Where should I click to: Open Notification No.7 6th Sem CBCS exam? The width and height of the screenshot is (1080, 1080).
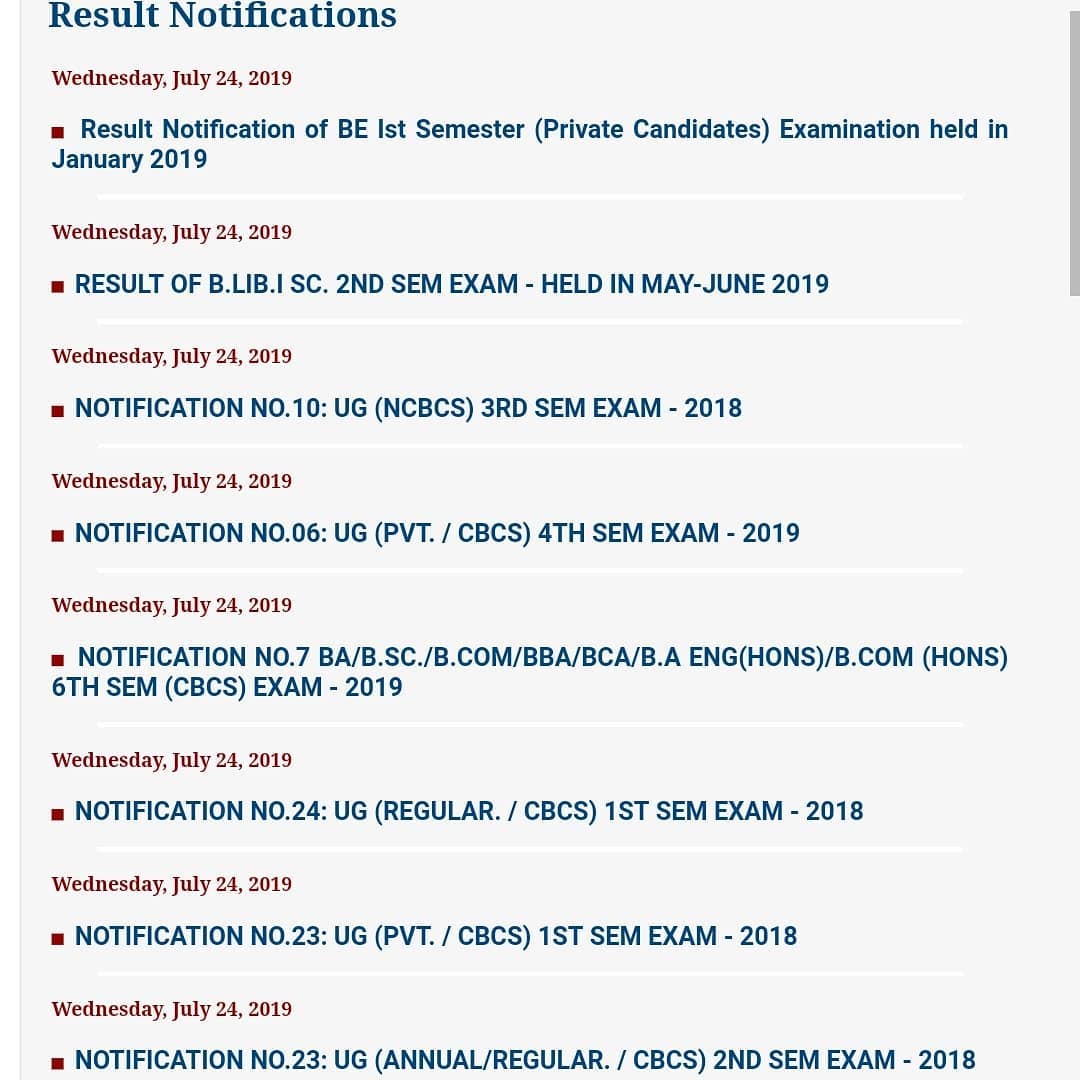tap(530, 672)
